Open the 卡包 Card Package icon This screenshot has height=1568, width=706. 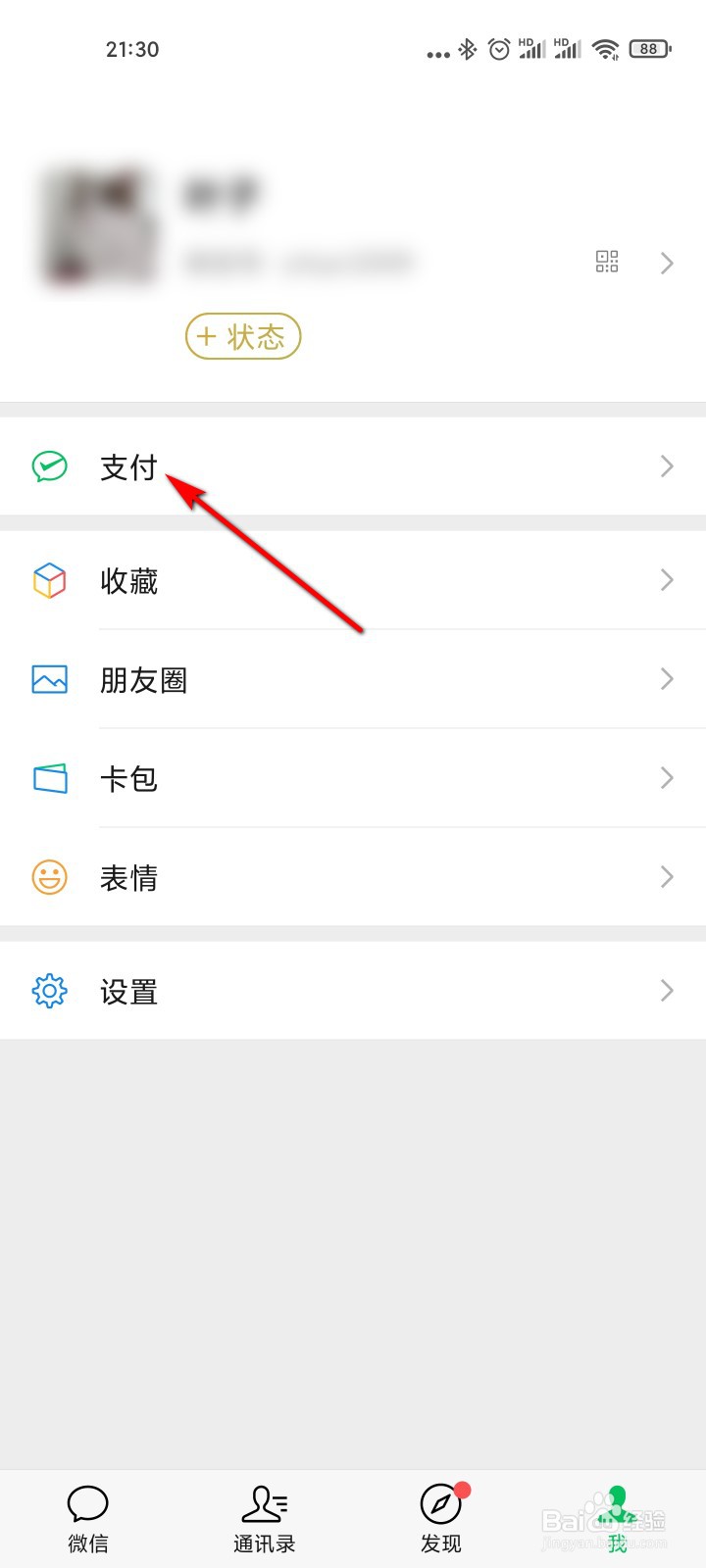[x=49, y=778]
